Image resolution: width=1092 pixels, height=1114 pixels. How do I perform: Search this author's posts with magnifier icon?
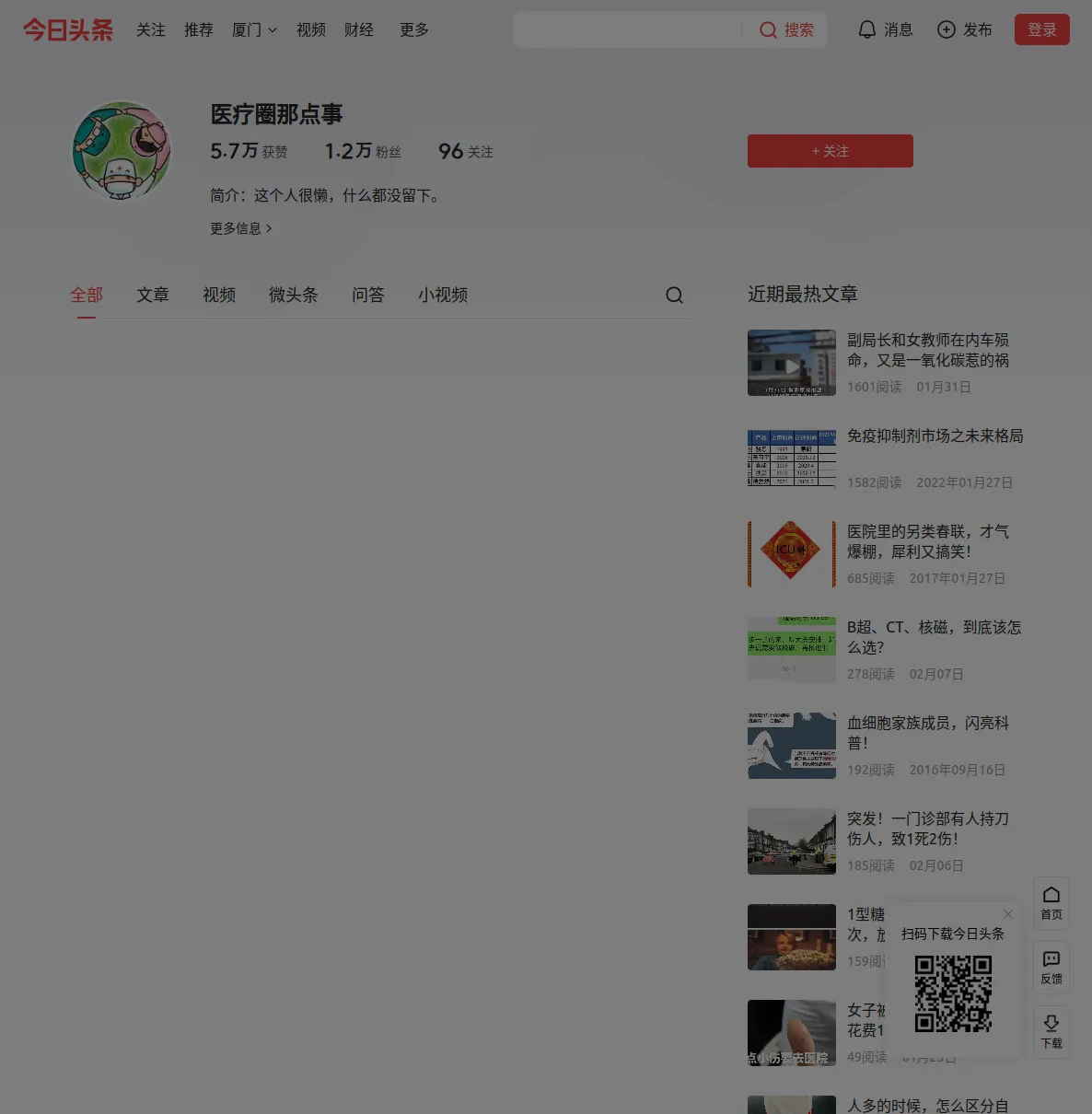pyautogui.click(x=674, y=296)
